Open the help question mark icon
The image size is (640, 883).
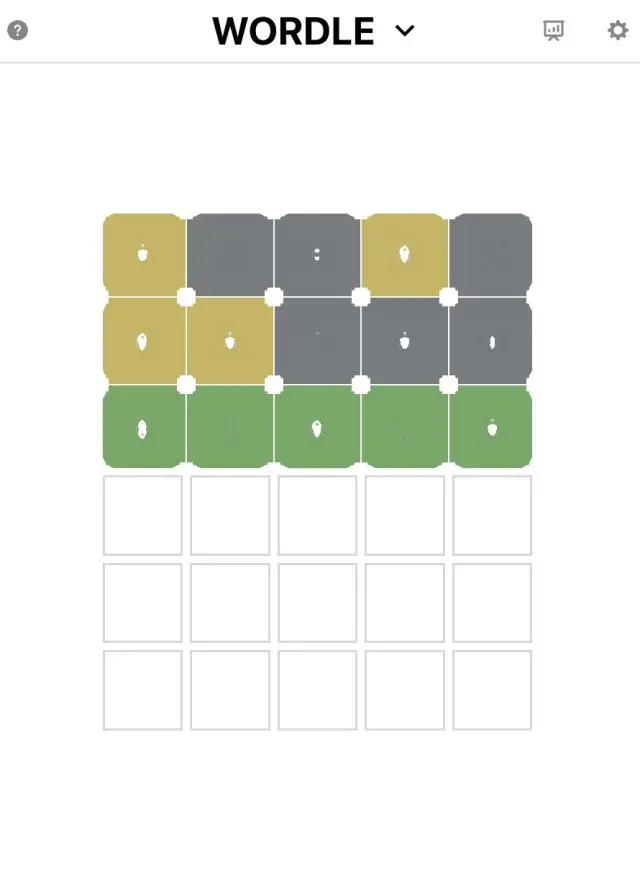coord(17,30)
